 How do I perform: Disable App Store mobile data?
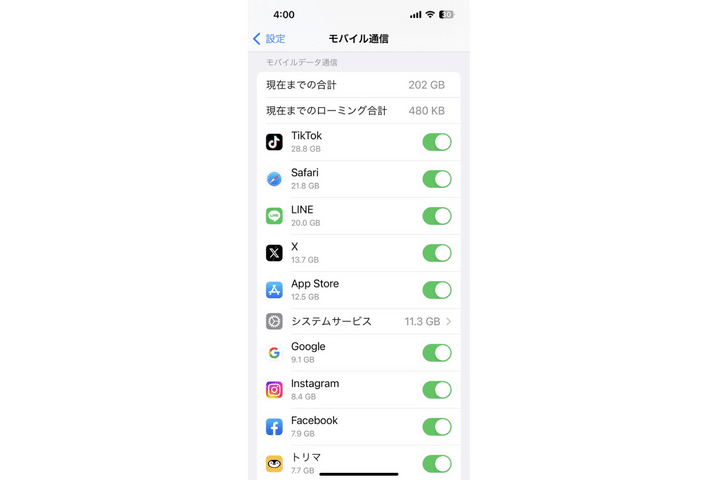pos(436,290)
